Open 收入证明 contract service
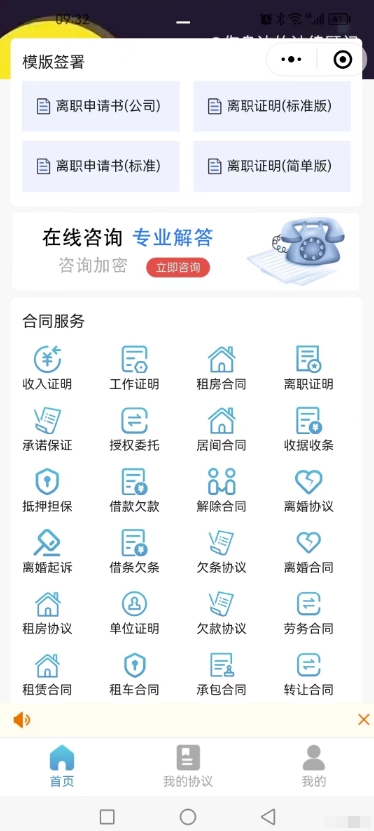 [x=47, y=368]
